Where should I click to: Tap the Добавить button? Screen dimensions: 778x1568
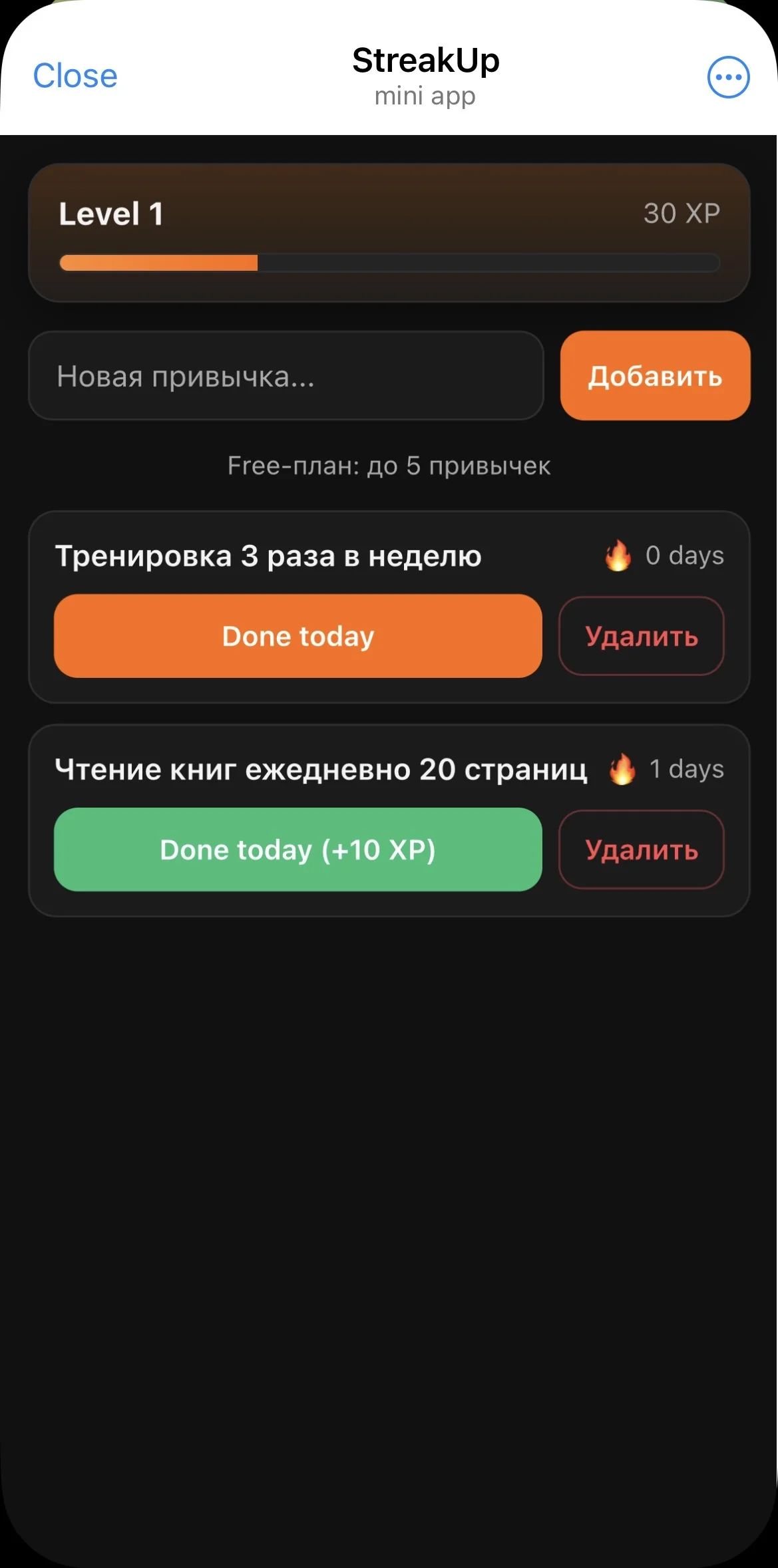point(655,376)
